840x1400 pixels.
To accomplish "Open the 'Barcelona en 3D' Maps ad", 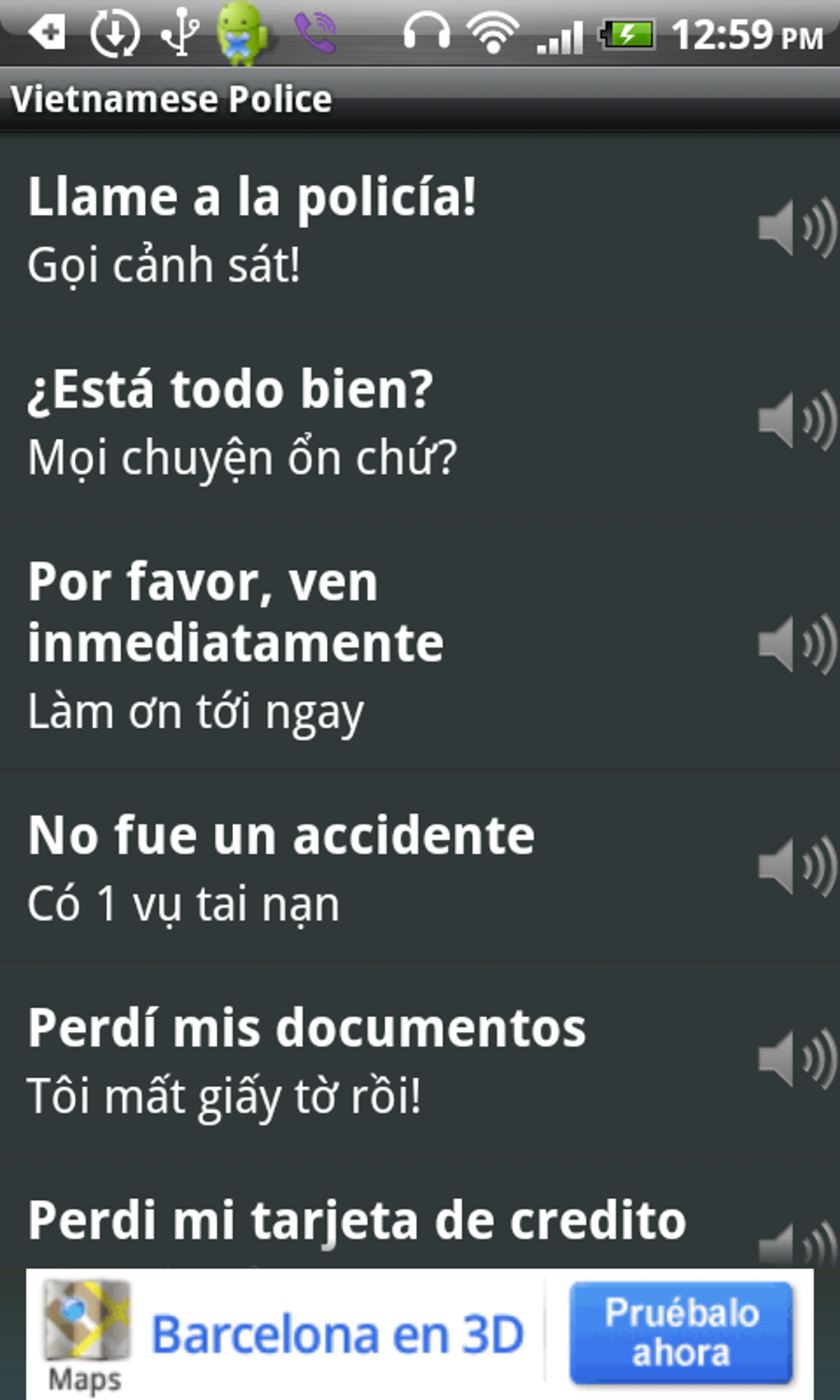I will (x=337, y=1334).
